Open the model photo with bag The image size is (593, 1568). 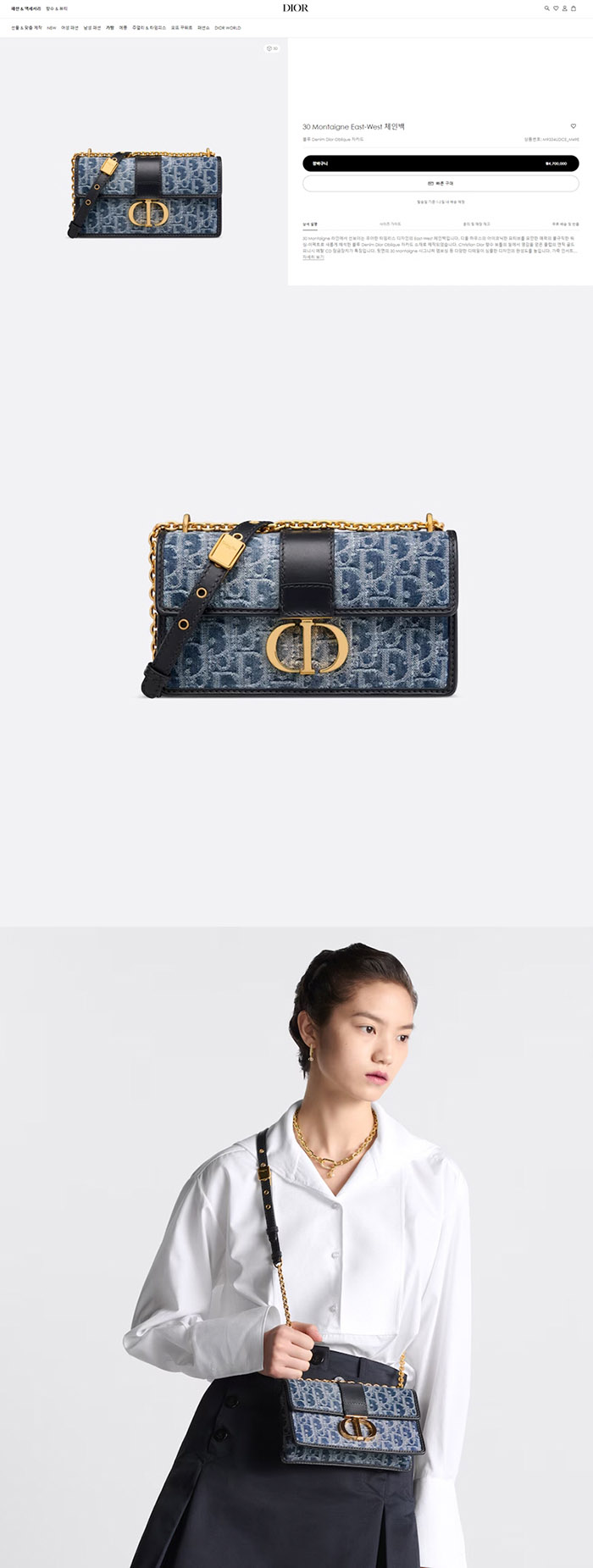coord(296,1245)
